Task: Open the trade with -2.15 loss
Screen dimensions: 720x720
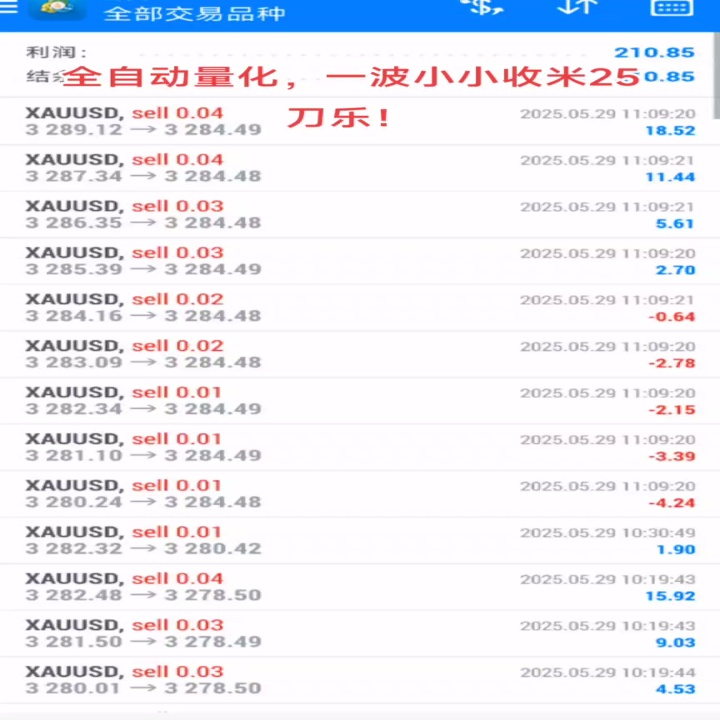Action: point(360,401)
